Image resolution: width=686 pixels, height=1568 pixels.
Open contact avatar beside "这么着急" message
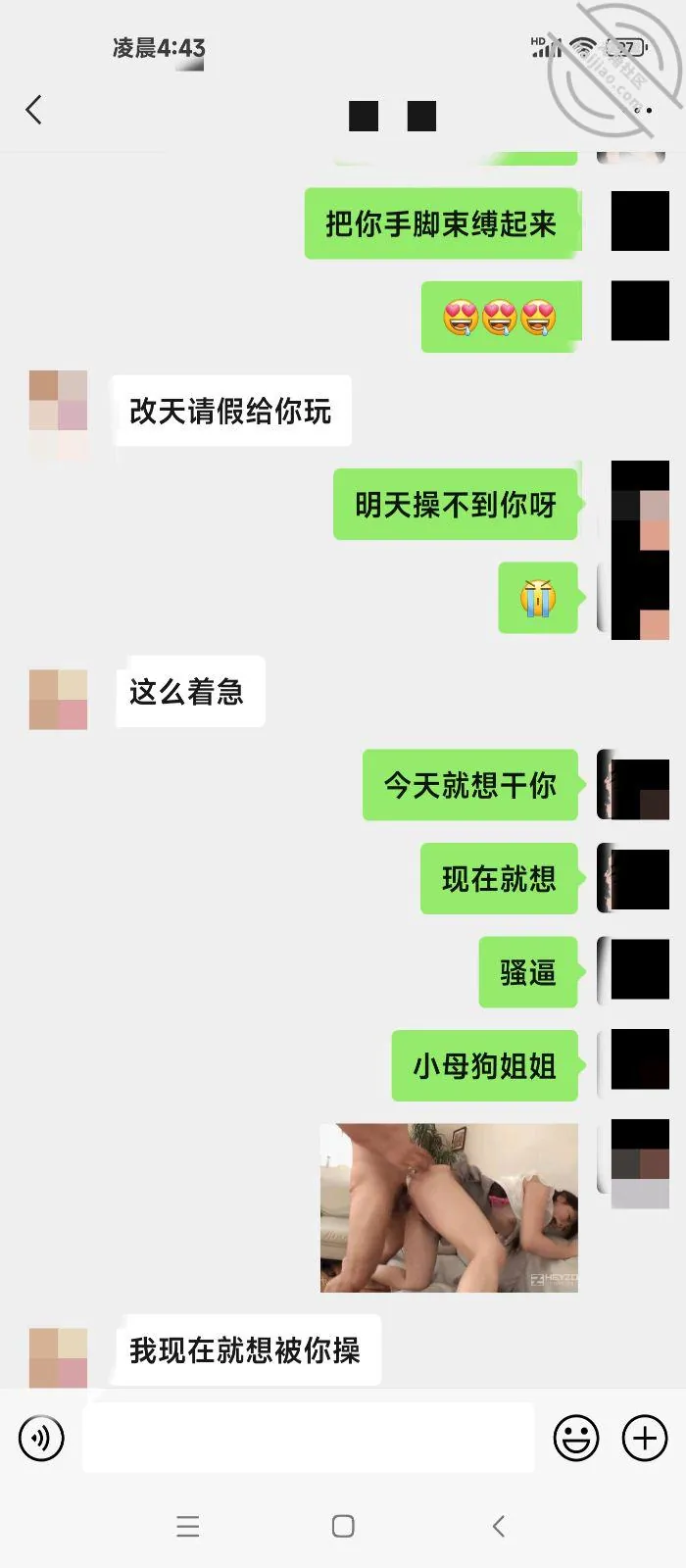click(59, 700)
